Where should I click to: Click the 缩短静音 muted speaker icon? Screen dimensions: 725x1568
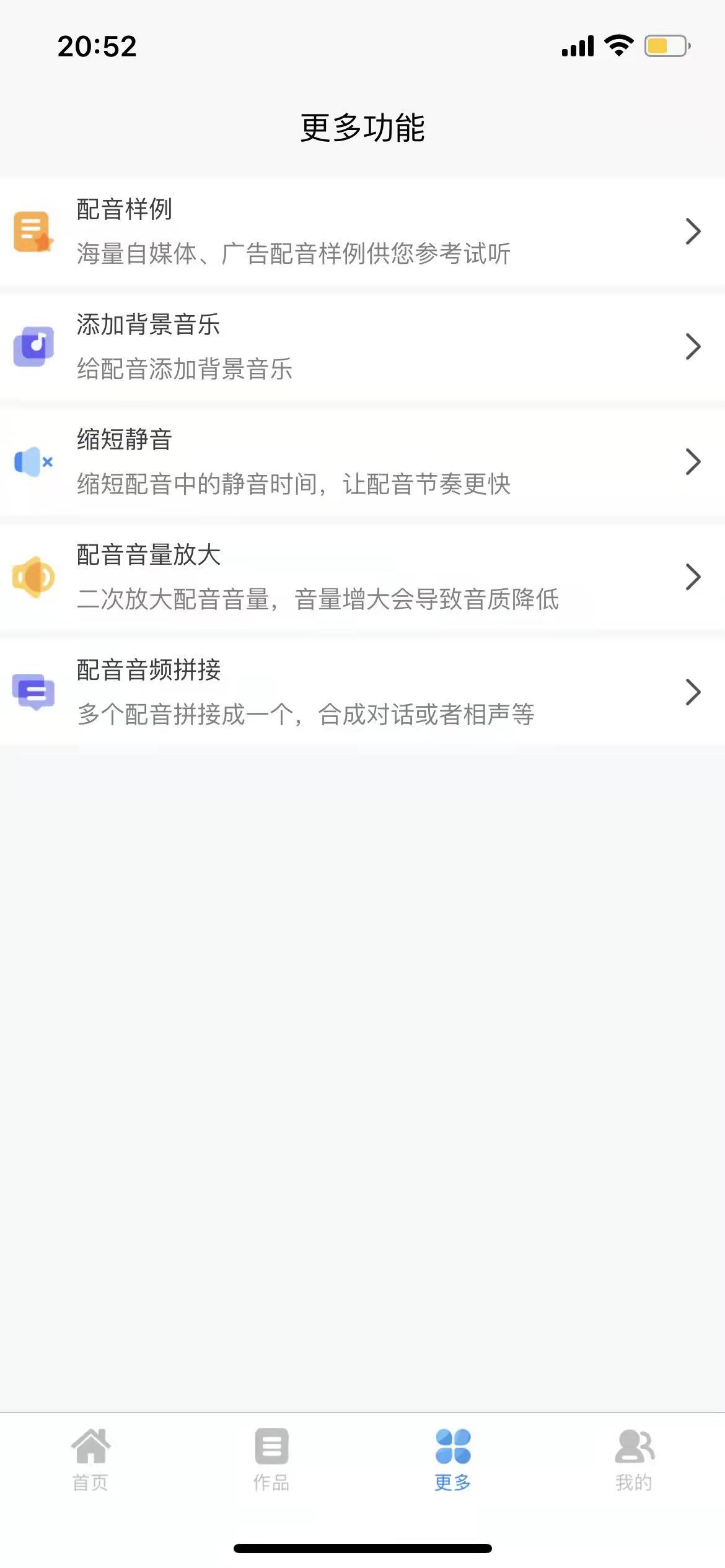click(32, 461)
